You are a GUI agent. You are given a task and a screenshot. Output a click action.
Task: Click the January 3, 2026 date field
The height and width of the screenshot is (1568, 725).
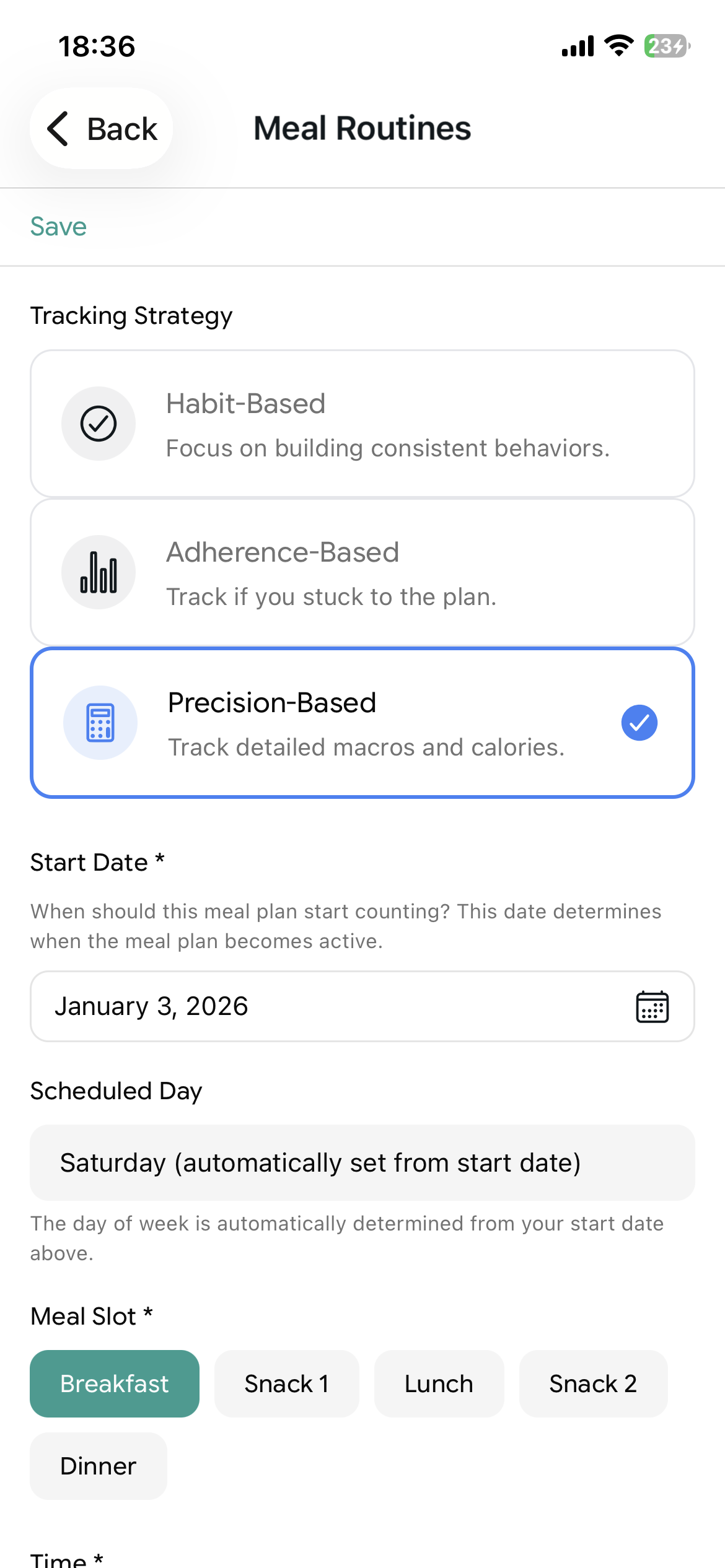[x=248, y=1006]
